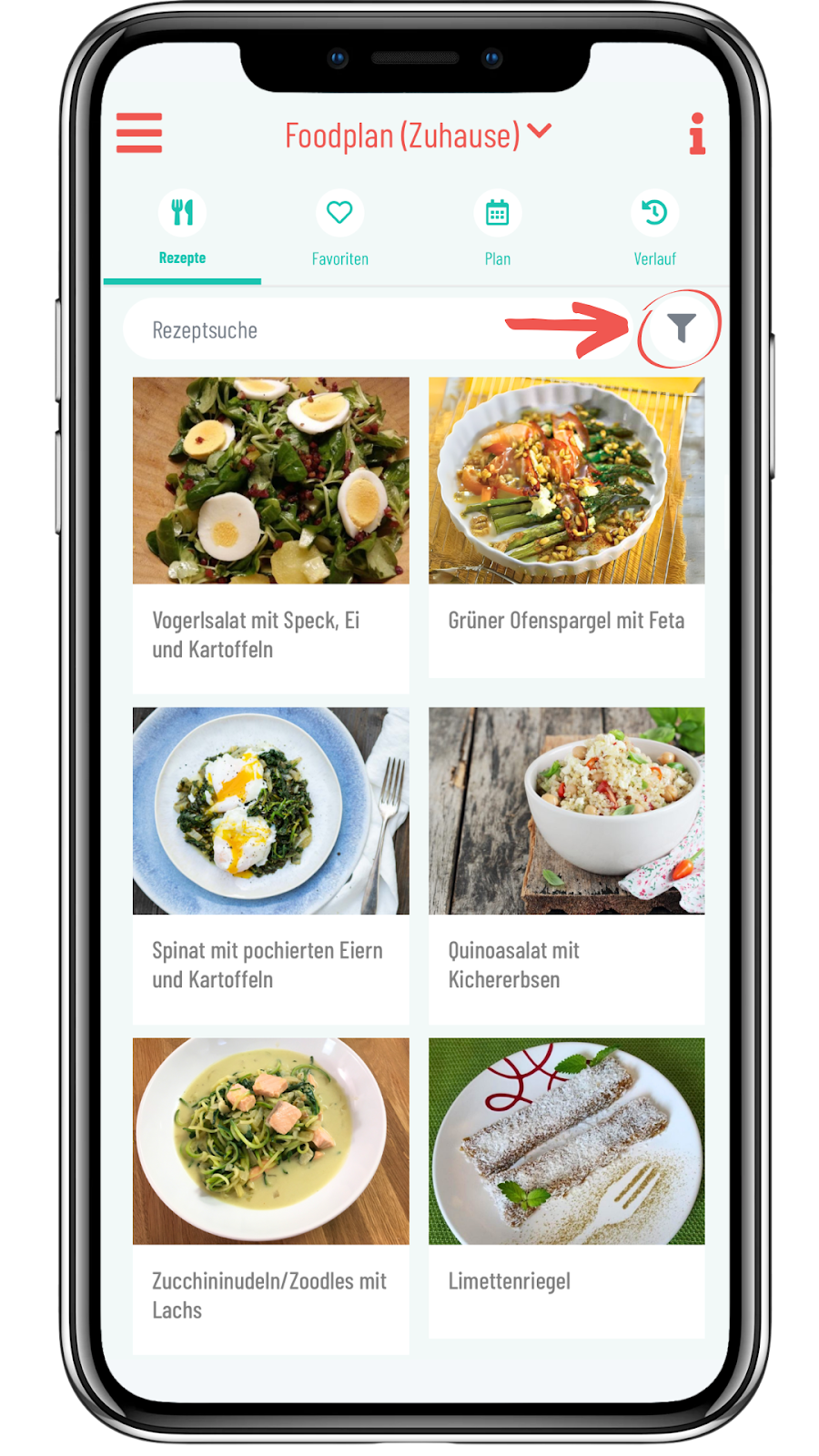Open Grüner Ofenspargel mit Feta recipe
Screen dimensions: 819x1456
(566, 526)
